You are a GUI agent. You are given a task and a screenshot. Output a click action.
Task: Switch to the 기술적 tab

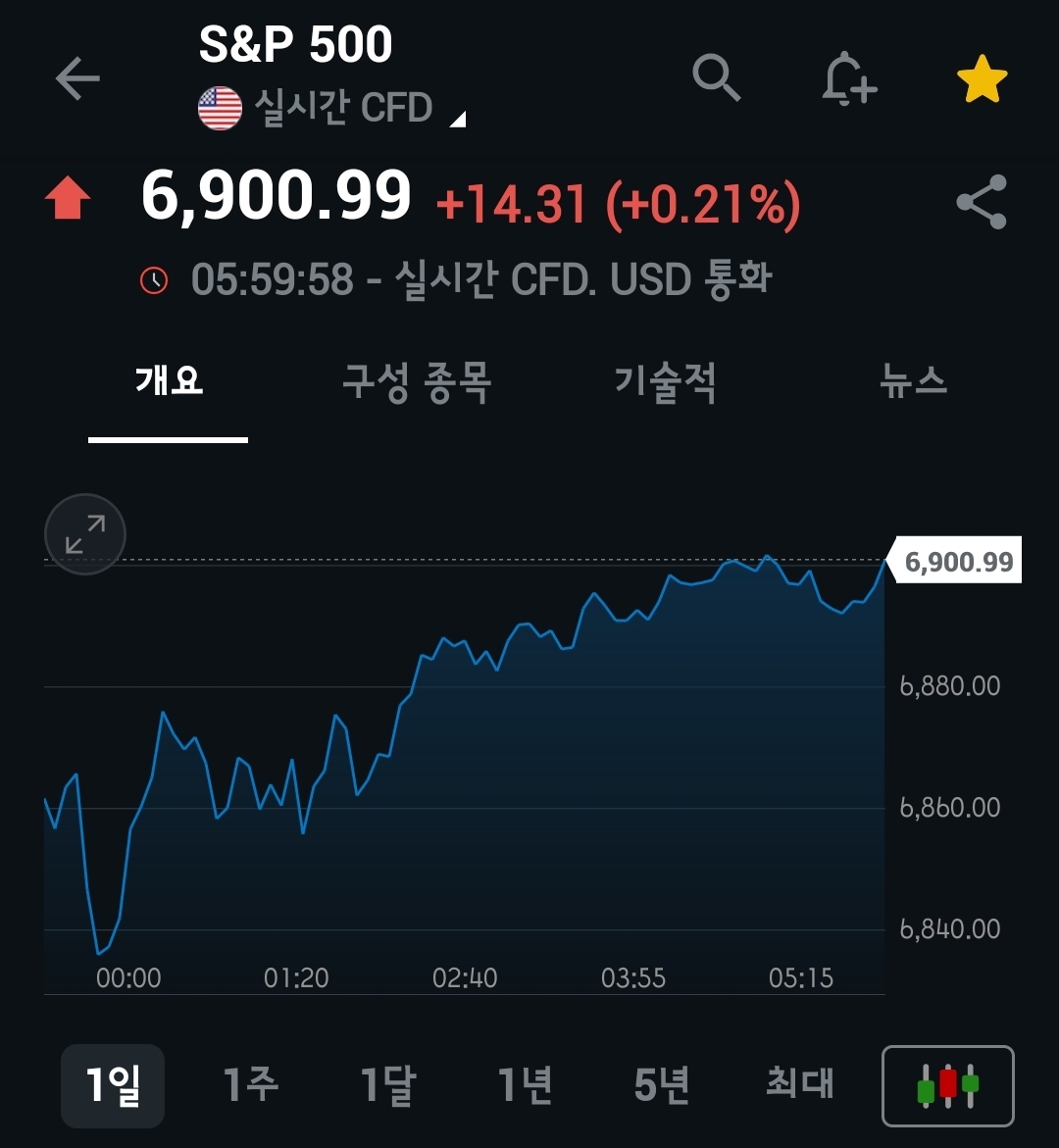[666, 380]
